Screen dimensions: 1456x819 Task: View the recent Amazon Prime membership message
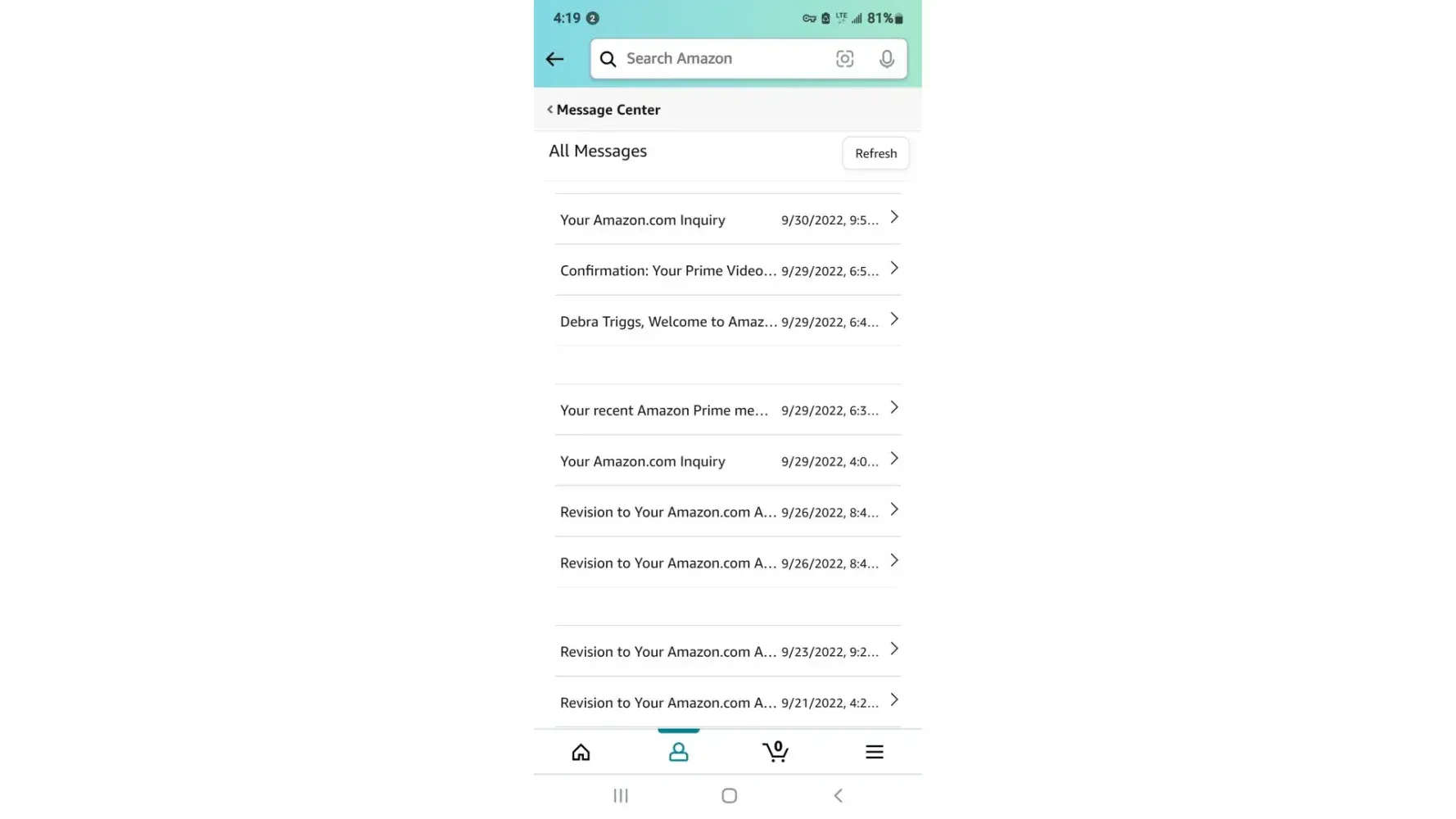[727, 409]
